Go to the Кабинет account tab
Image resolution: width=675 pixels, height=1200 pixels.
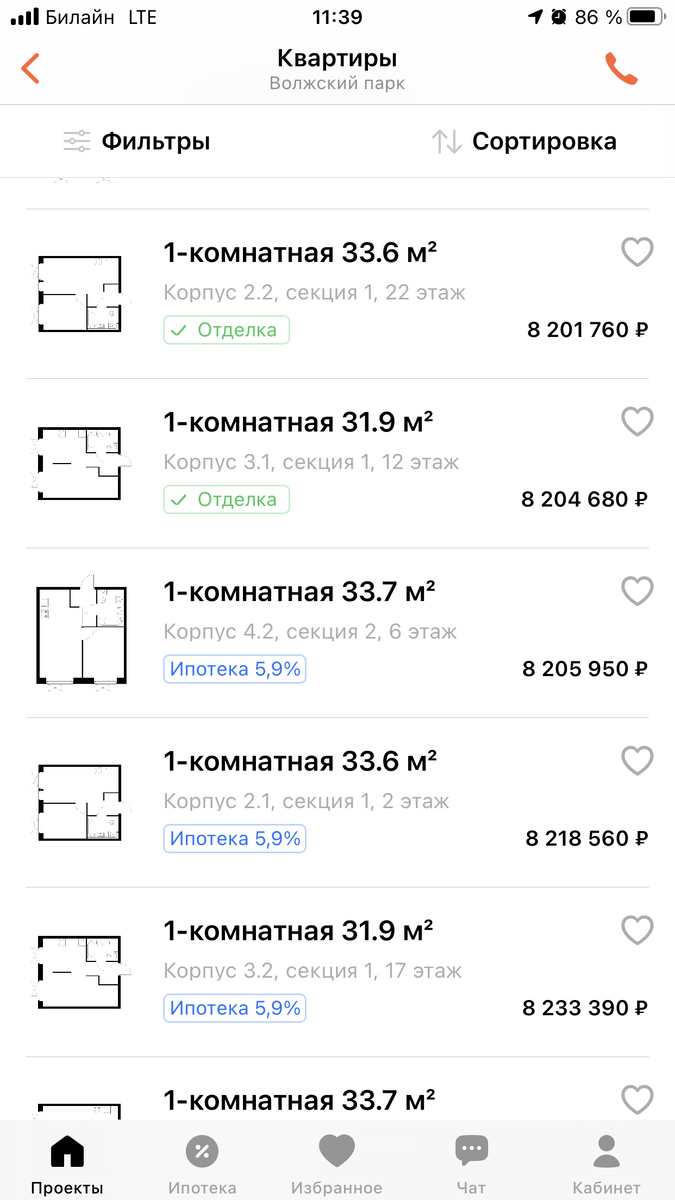pyautogui.click(x=606, y=1163)
